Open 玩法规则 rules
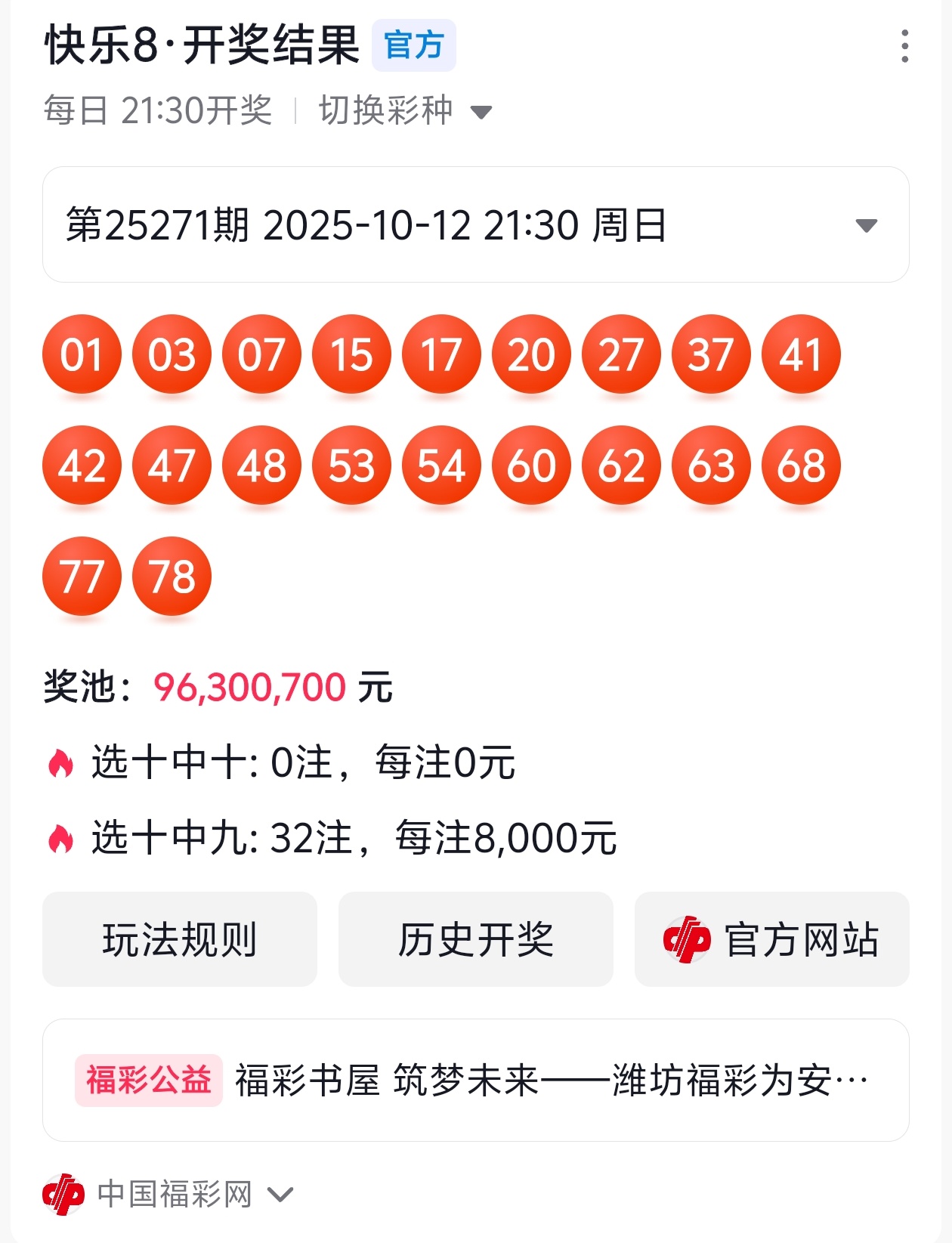This screenshot has width=952, height=1243. click(x=180, y=939)
